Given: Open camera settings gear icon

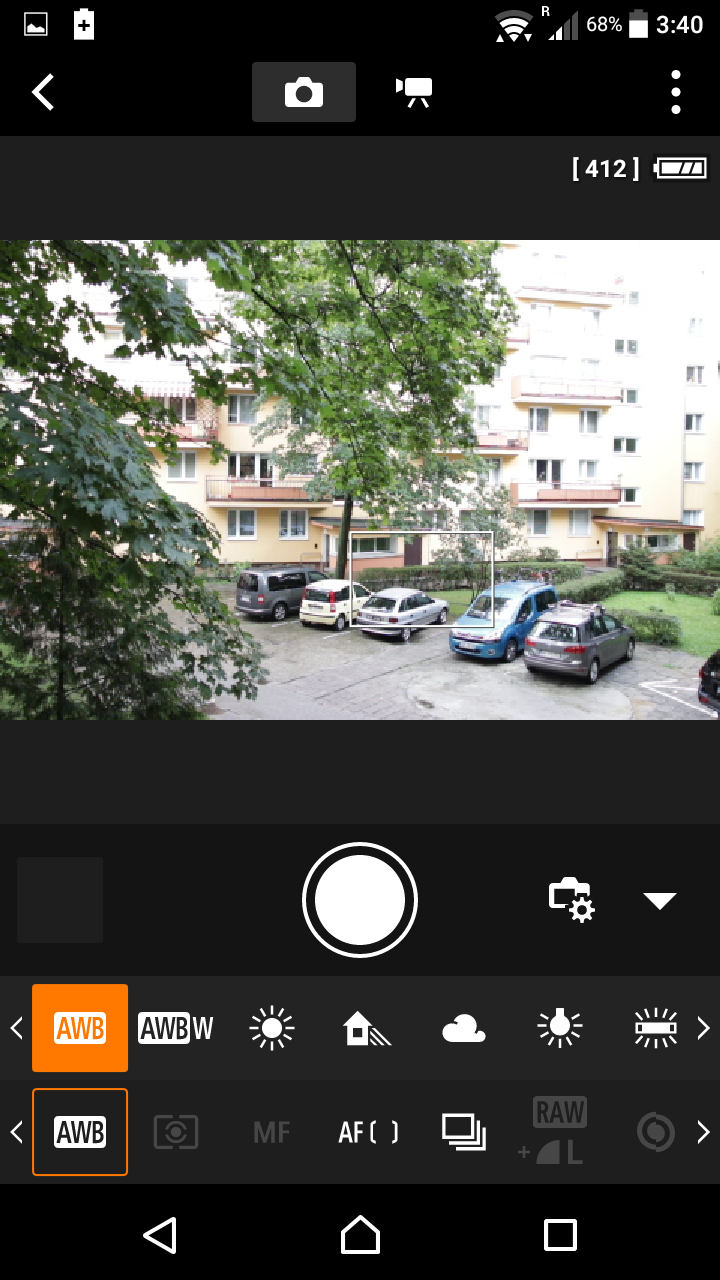Looking at the screenshot, I should [572, 900].
